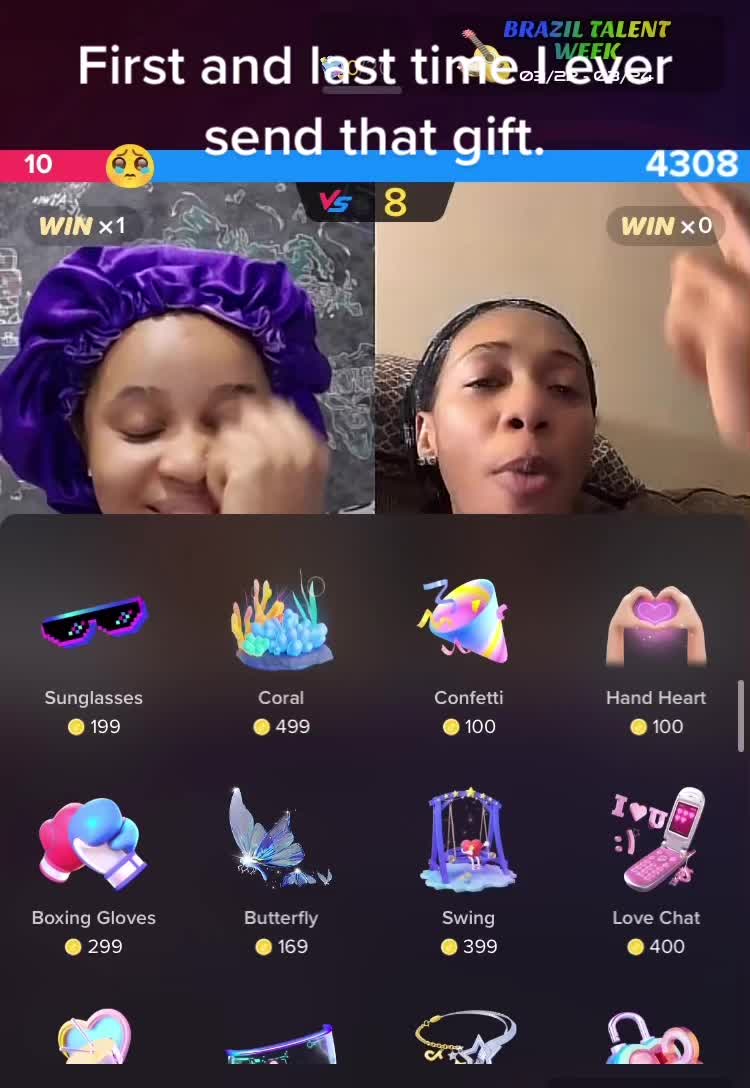Screen dimensions: 750x1088
Task: Pick the Confetti gift
Action: tap(468, 625)
